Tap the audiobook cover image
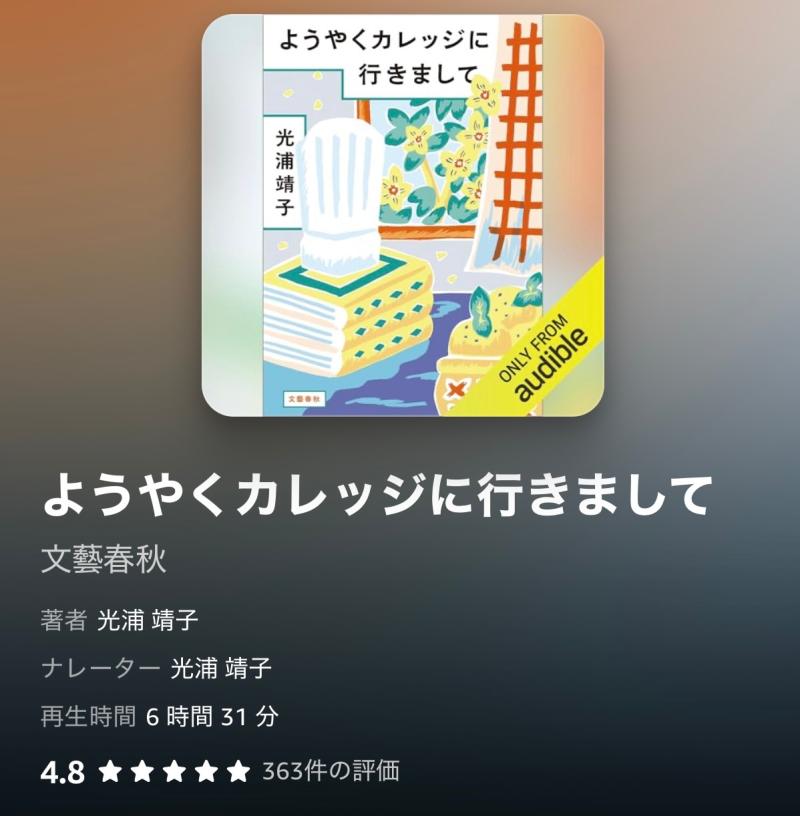 [x=403, y=215]
